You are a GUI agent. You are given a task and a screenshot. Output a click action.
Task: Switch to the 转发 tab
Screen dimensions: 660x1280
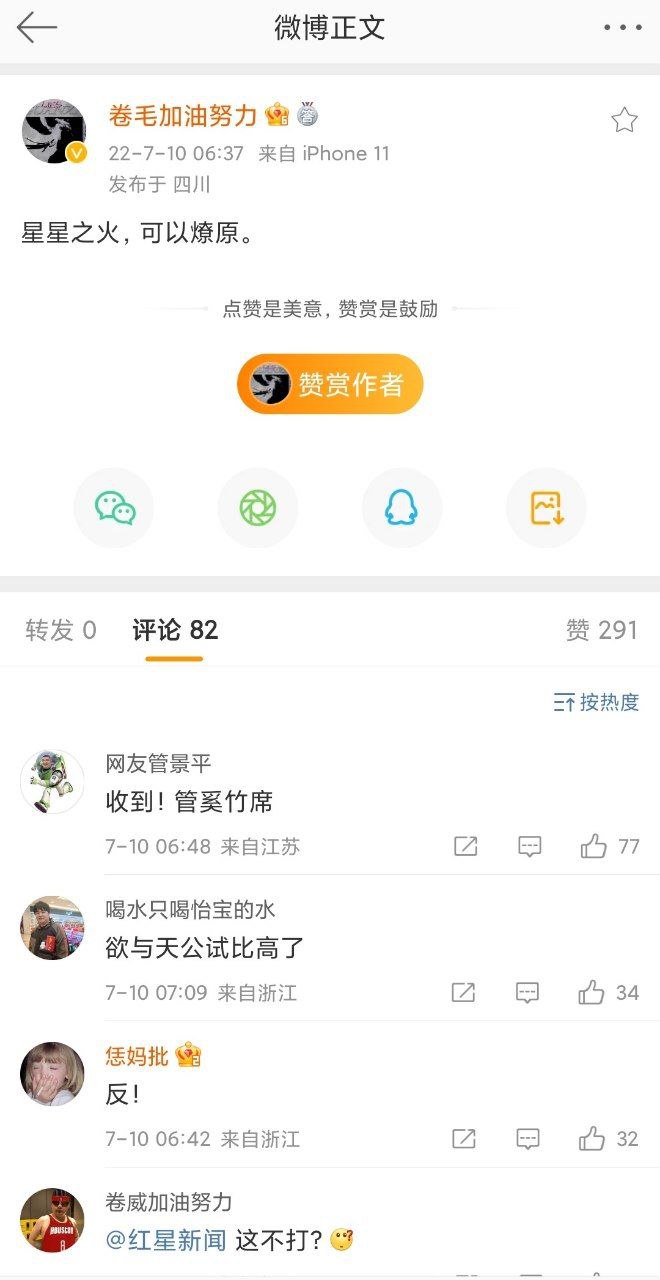(61, 630)
